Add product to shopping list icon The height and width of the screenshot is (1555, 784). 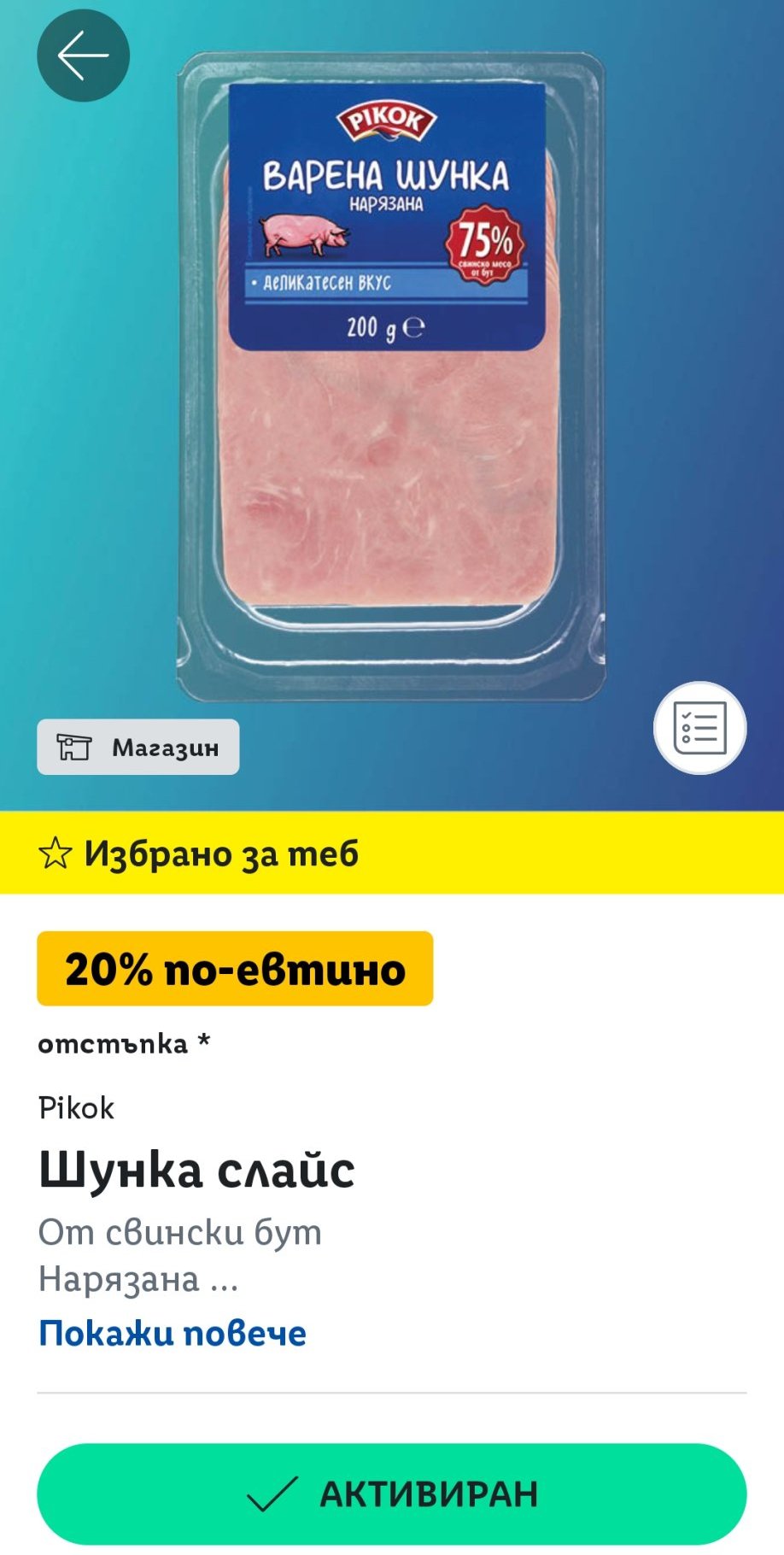699,728
